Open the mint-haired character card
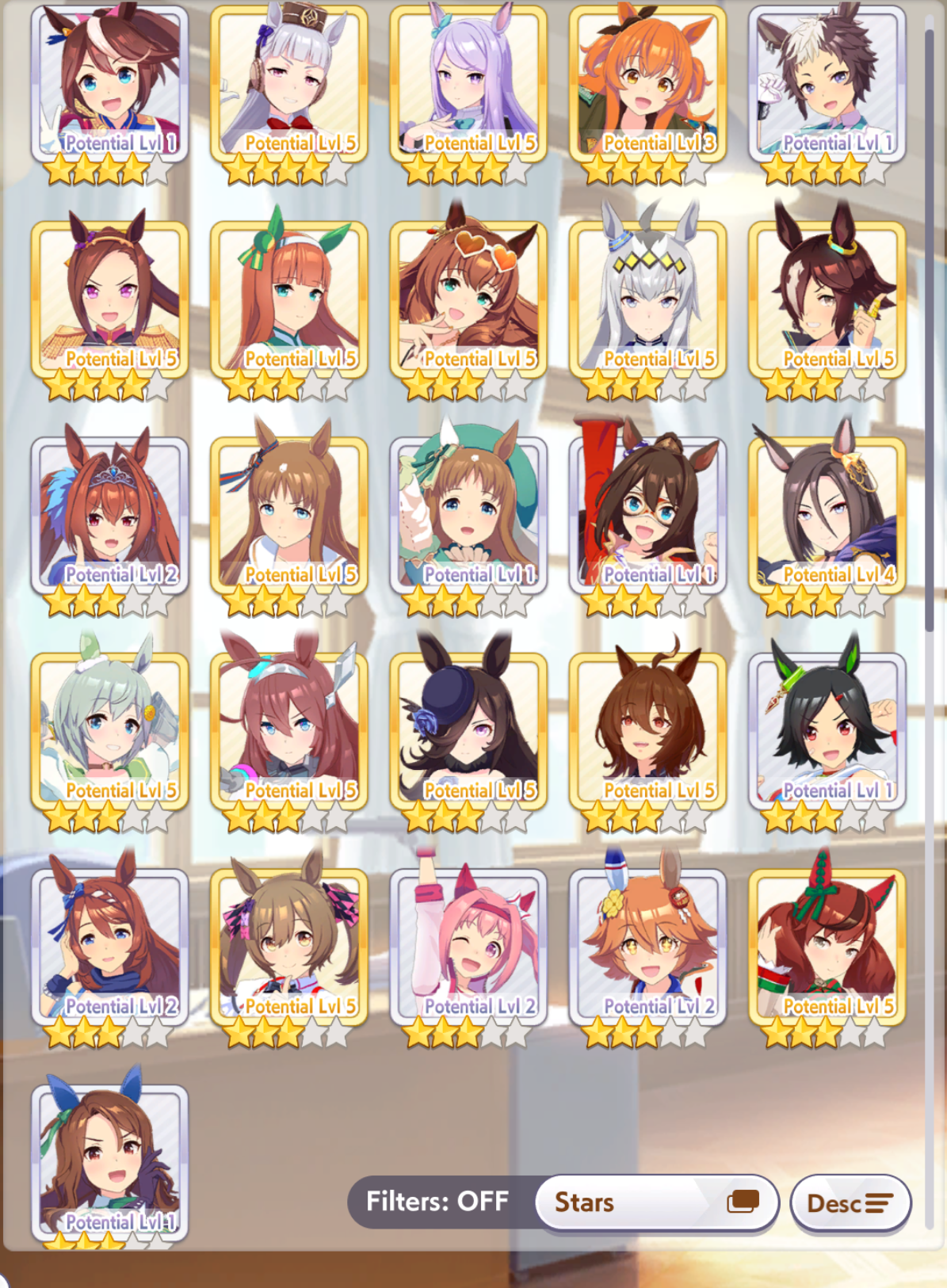 coord(110,733)
